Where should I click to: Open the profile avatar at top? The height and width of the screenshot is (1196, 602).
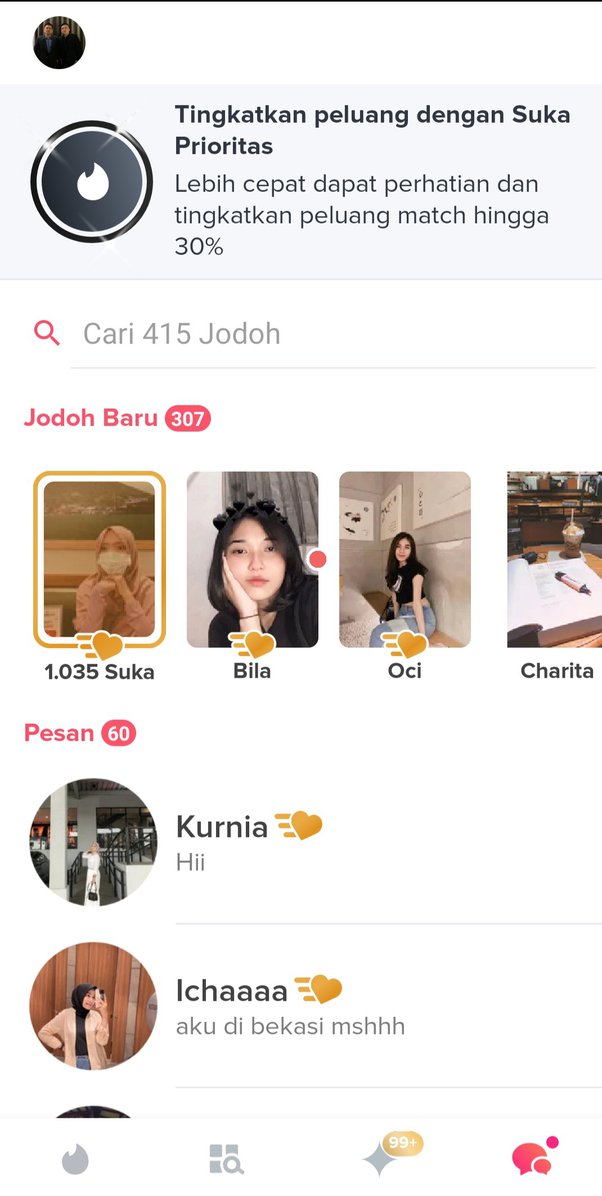tap(59, 43)
